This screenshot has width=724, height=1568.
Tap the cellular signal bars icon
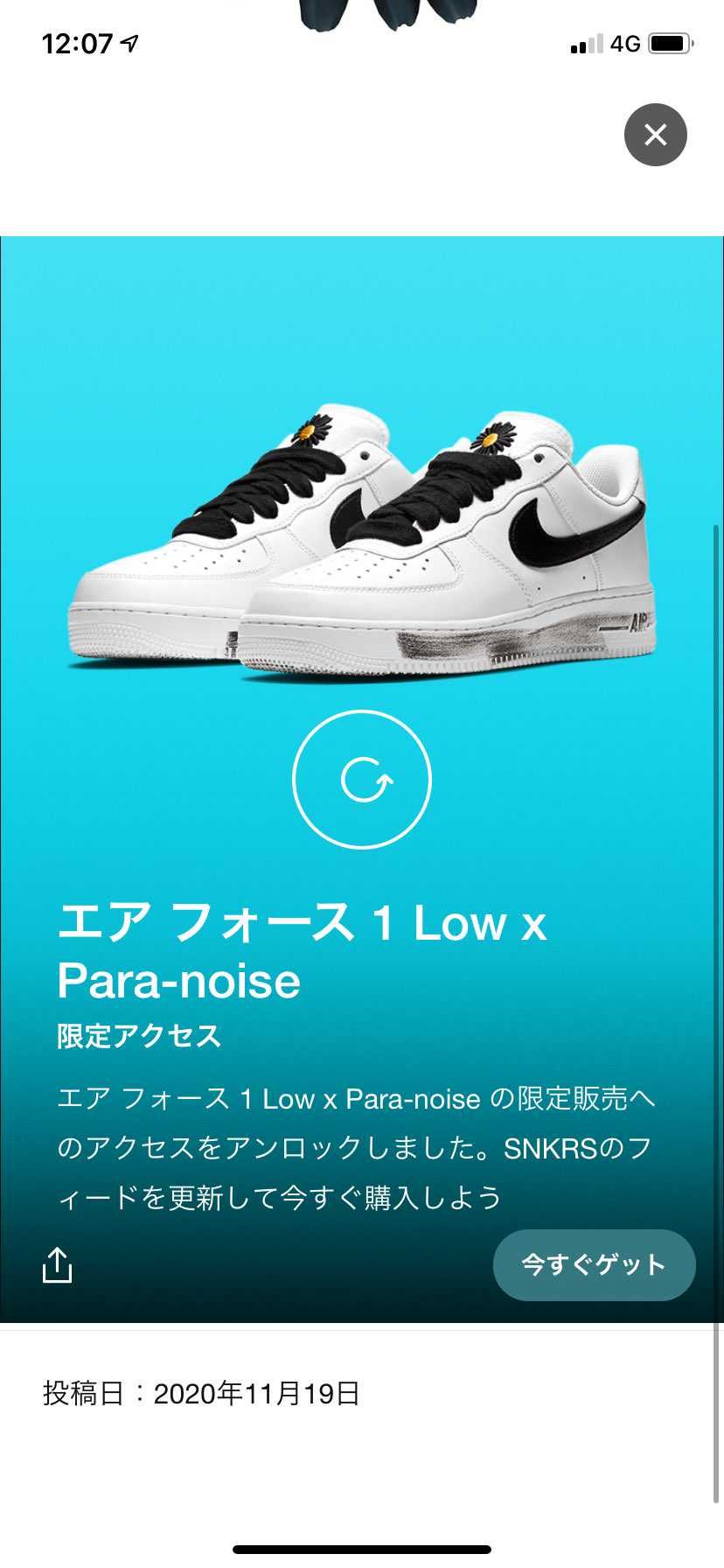(x=587, y=44)
